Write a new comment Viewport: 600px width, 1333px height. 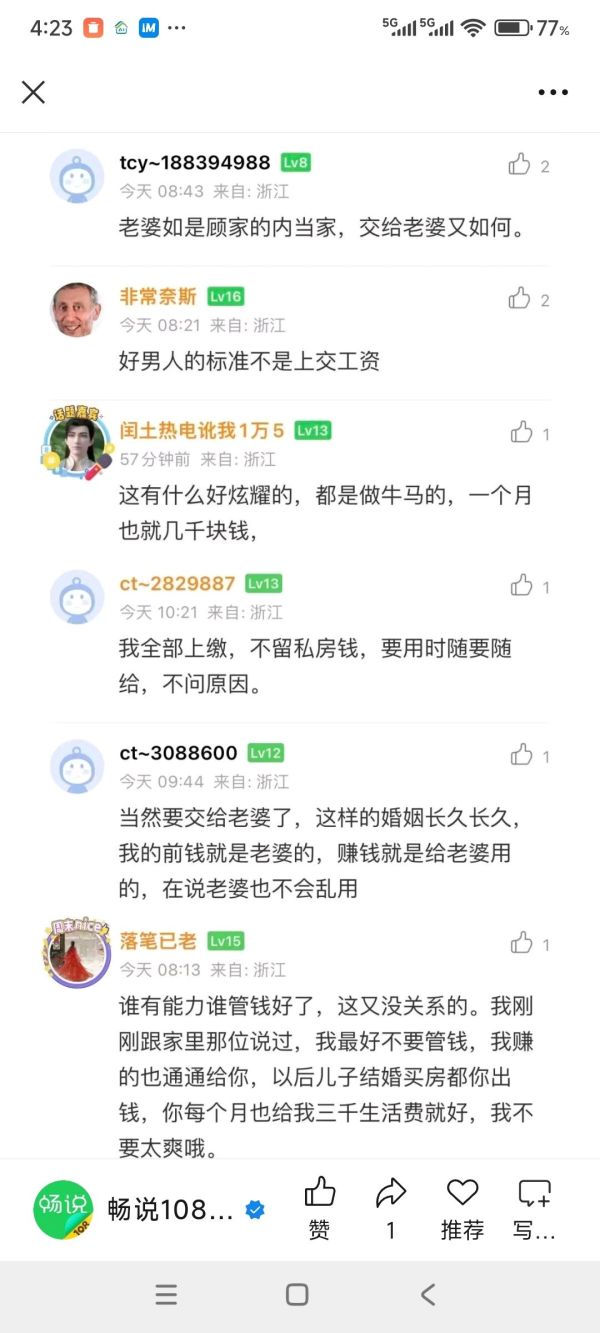pyautogui.click(x=534, y=1208)
